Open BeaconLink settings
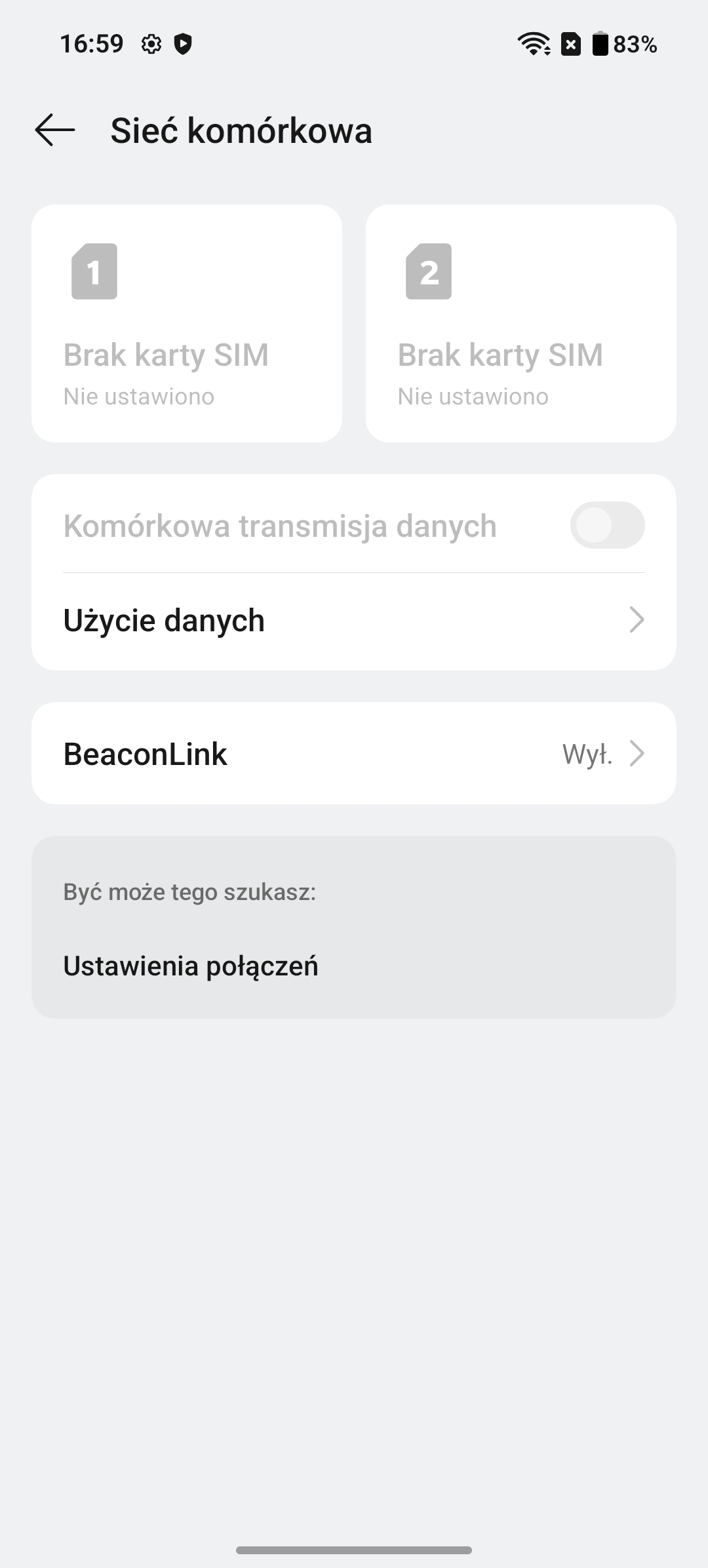 click(354, 753)
